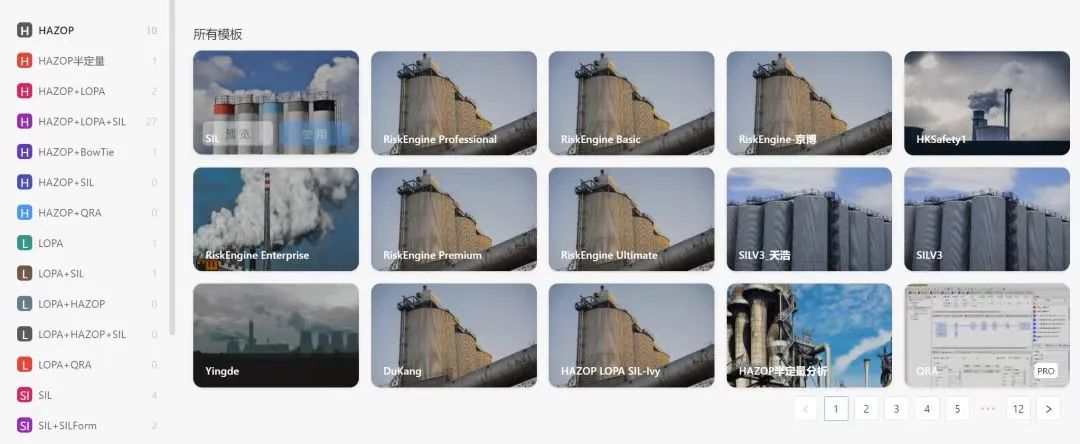Open the QRA template marked PRO

[986, 335]
